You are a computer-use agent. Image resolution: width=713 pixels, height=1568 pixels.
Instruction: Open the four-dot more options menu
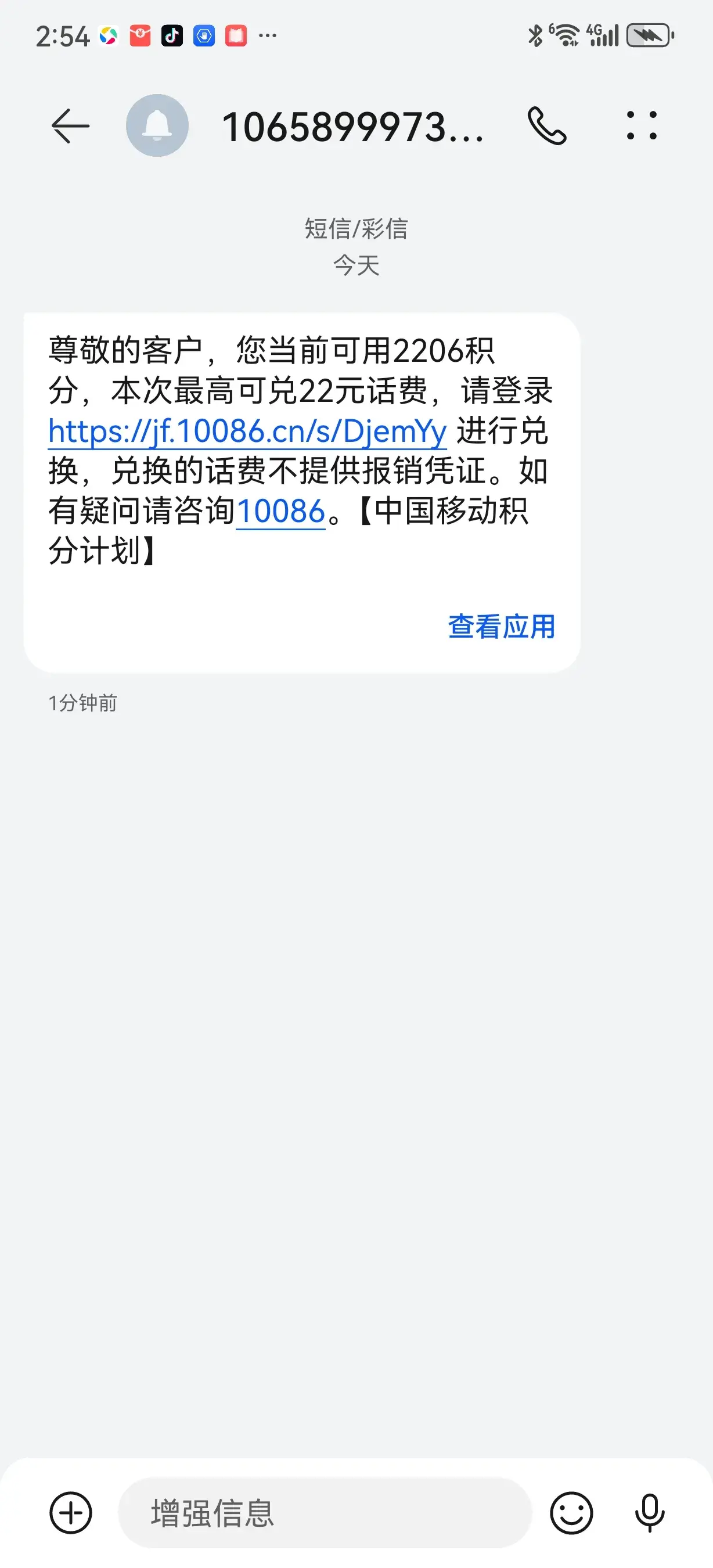(x=642, y=126)
